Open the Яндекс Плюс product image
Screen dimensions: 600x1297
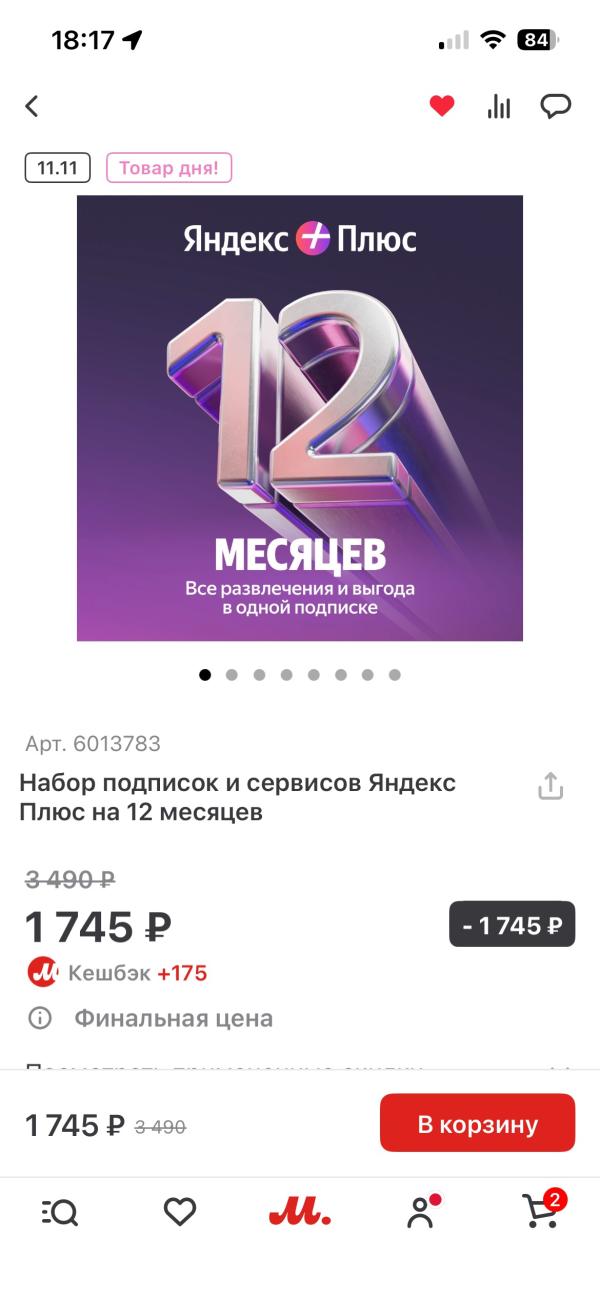click(300, 418)
